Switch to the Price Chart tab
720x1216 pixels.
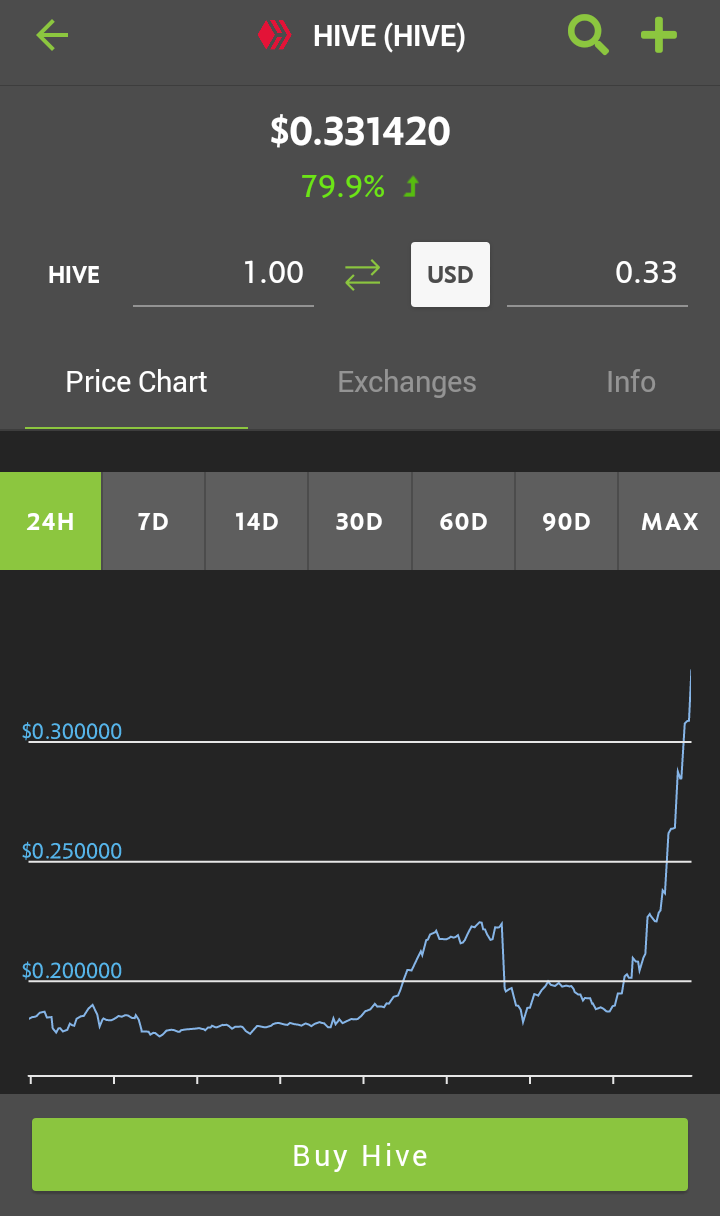pos(136,382)
